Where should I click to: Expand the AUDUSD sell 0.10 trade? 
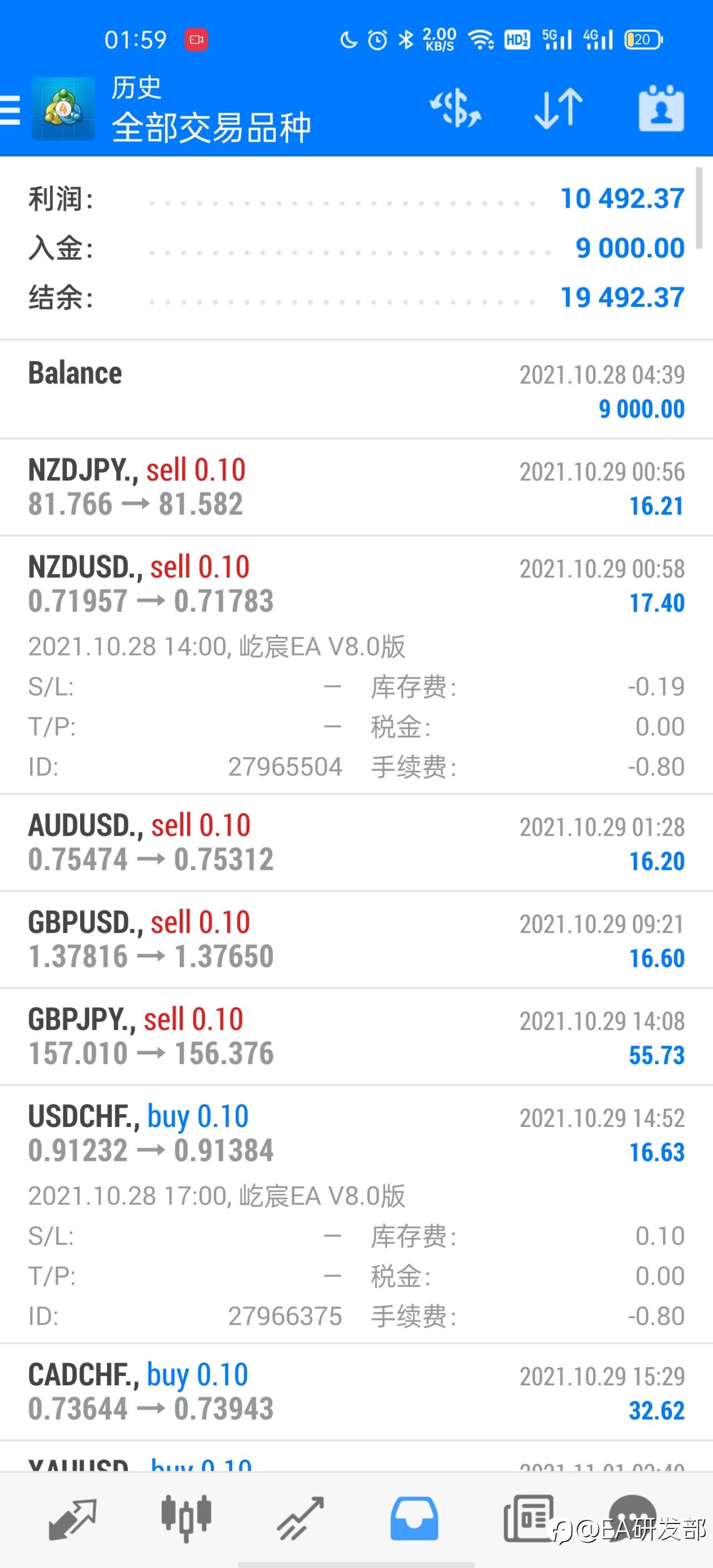(356, 842)
